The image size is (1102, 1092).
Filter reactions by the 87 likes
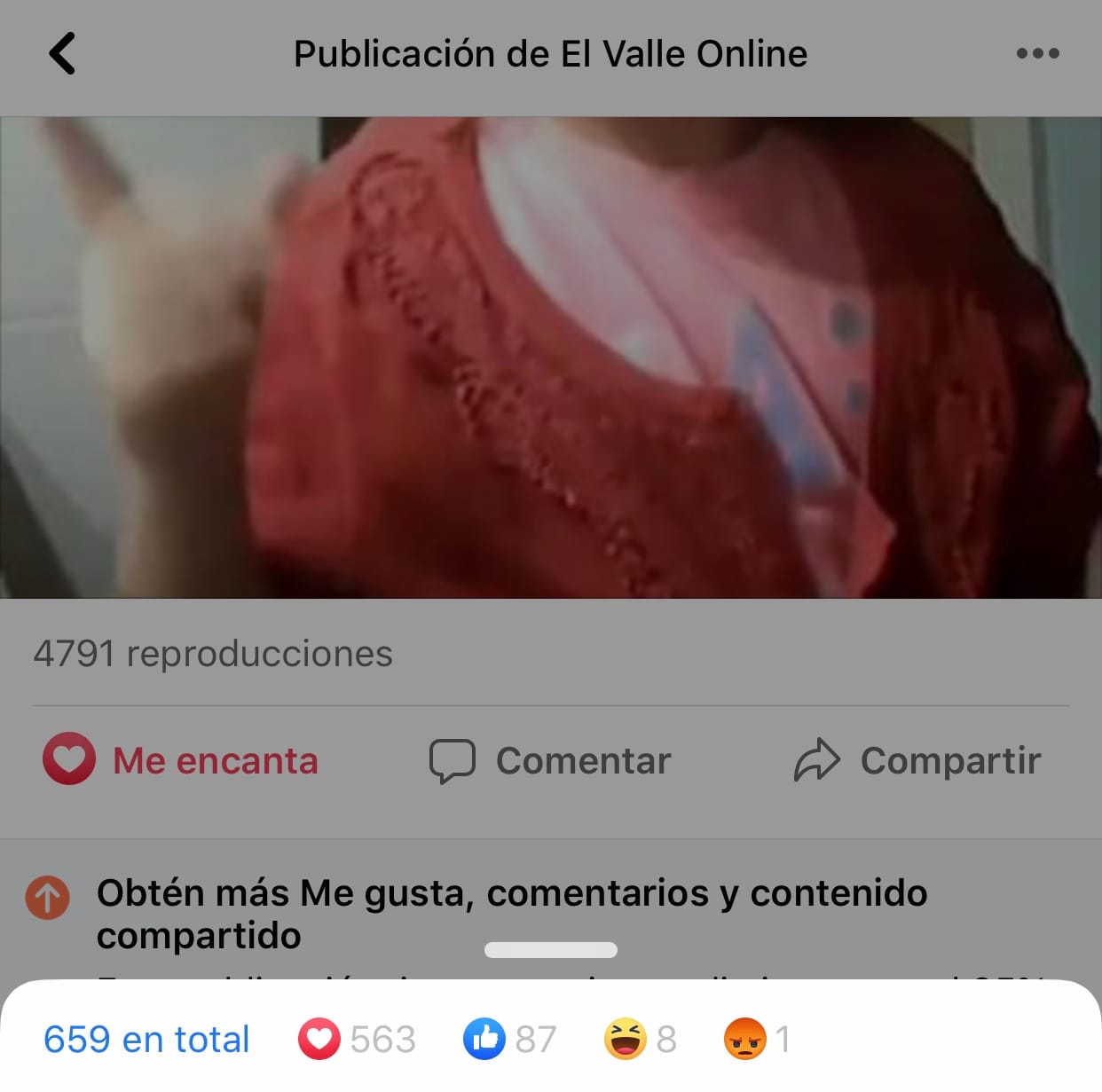(510, 1039)
